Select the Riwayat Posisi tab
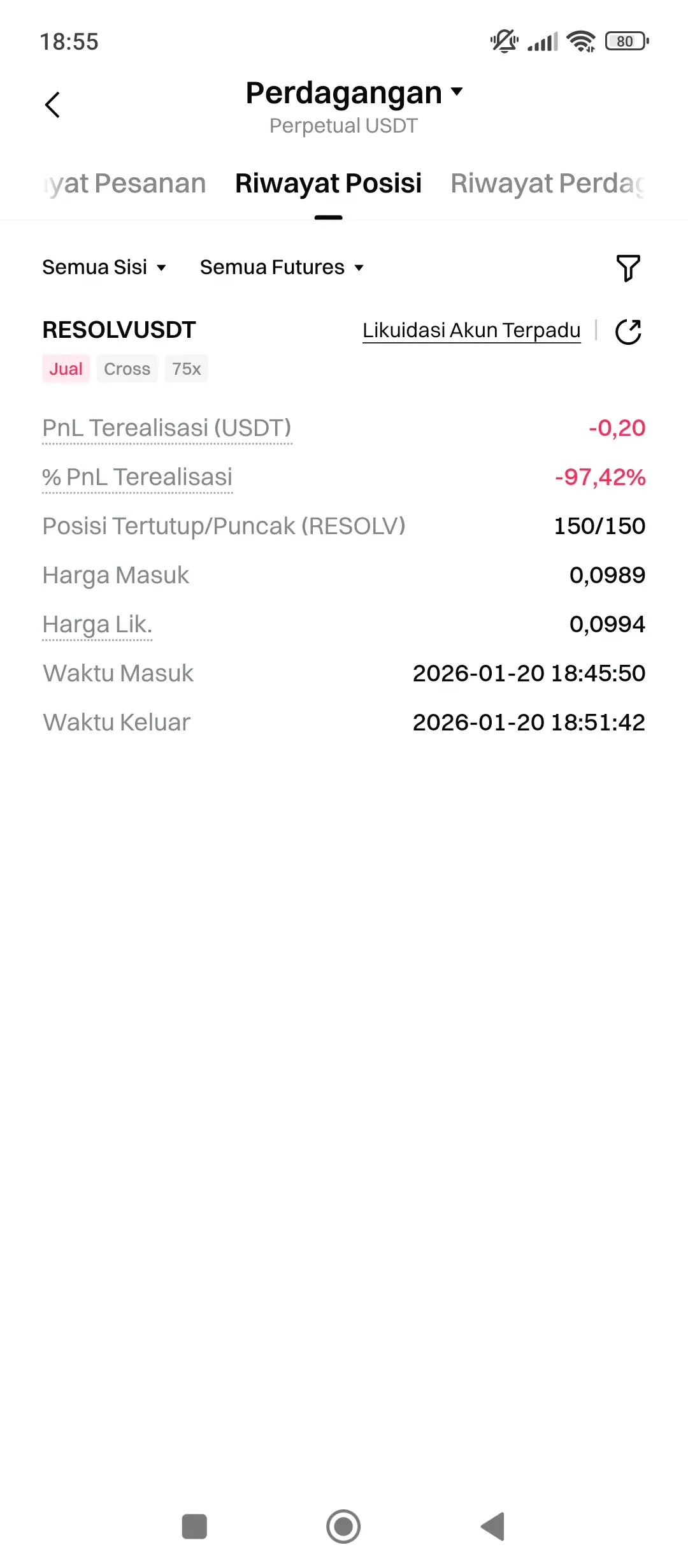This screenshot has width=688, height=1568. pos(328,184)
